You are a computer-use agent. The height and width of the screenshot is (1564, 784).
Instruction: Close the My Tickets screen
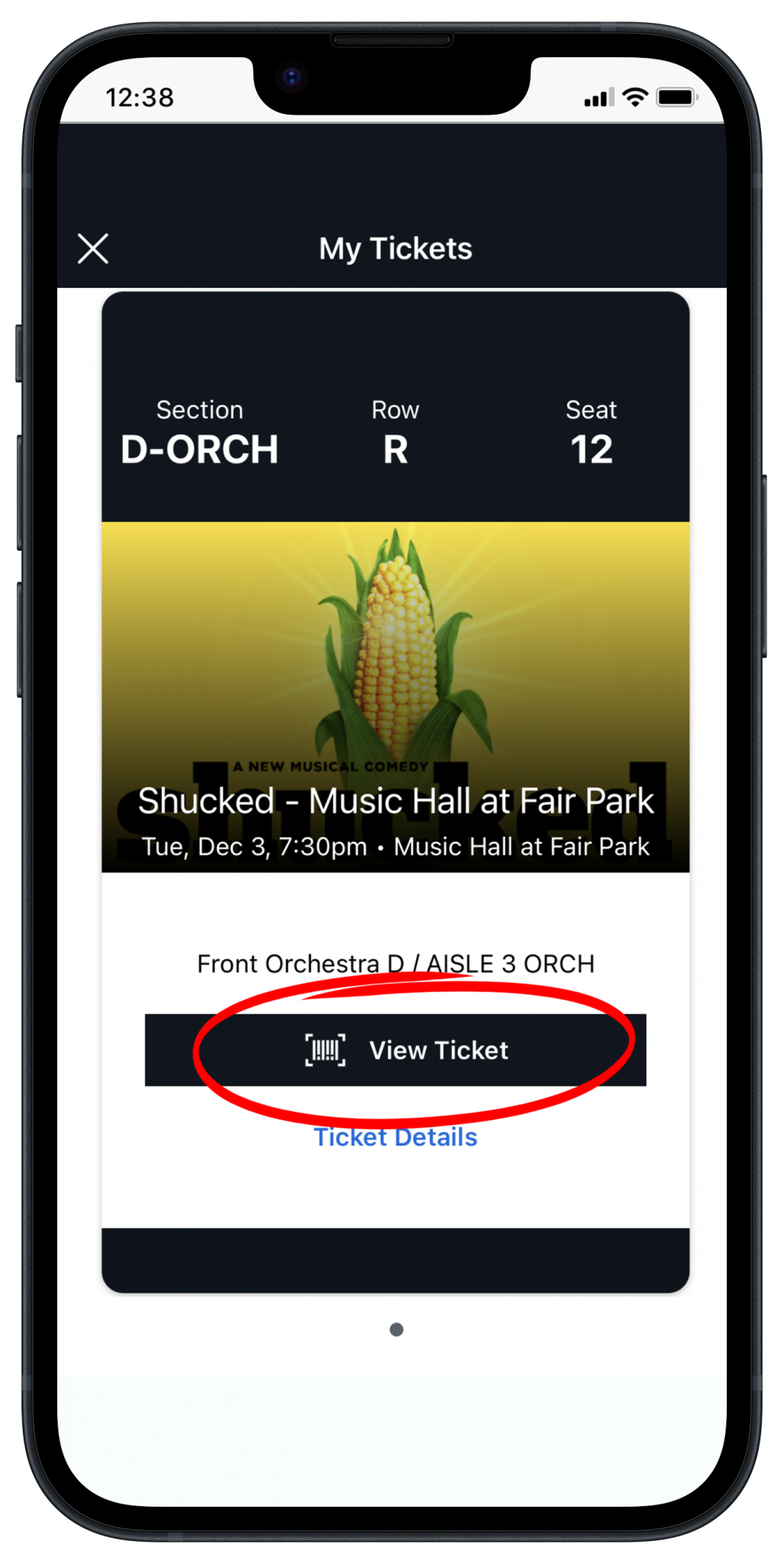point(93,249)
